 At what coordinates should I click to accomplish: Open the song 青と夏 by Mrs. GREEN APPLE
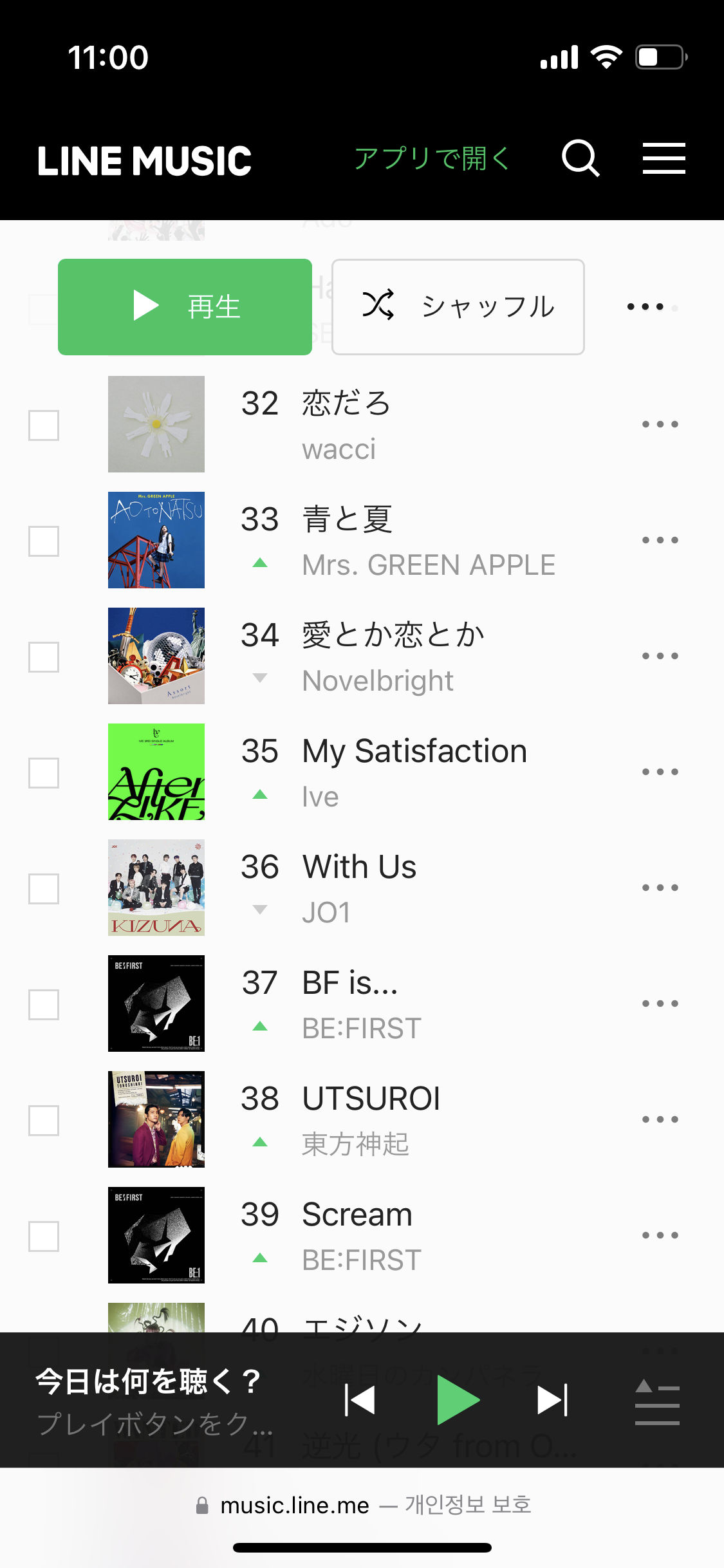point(348,520)
